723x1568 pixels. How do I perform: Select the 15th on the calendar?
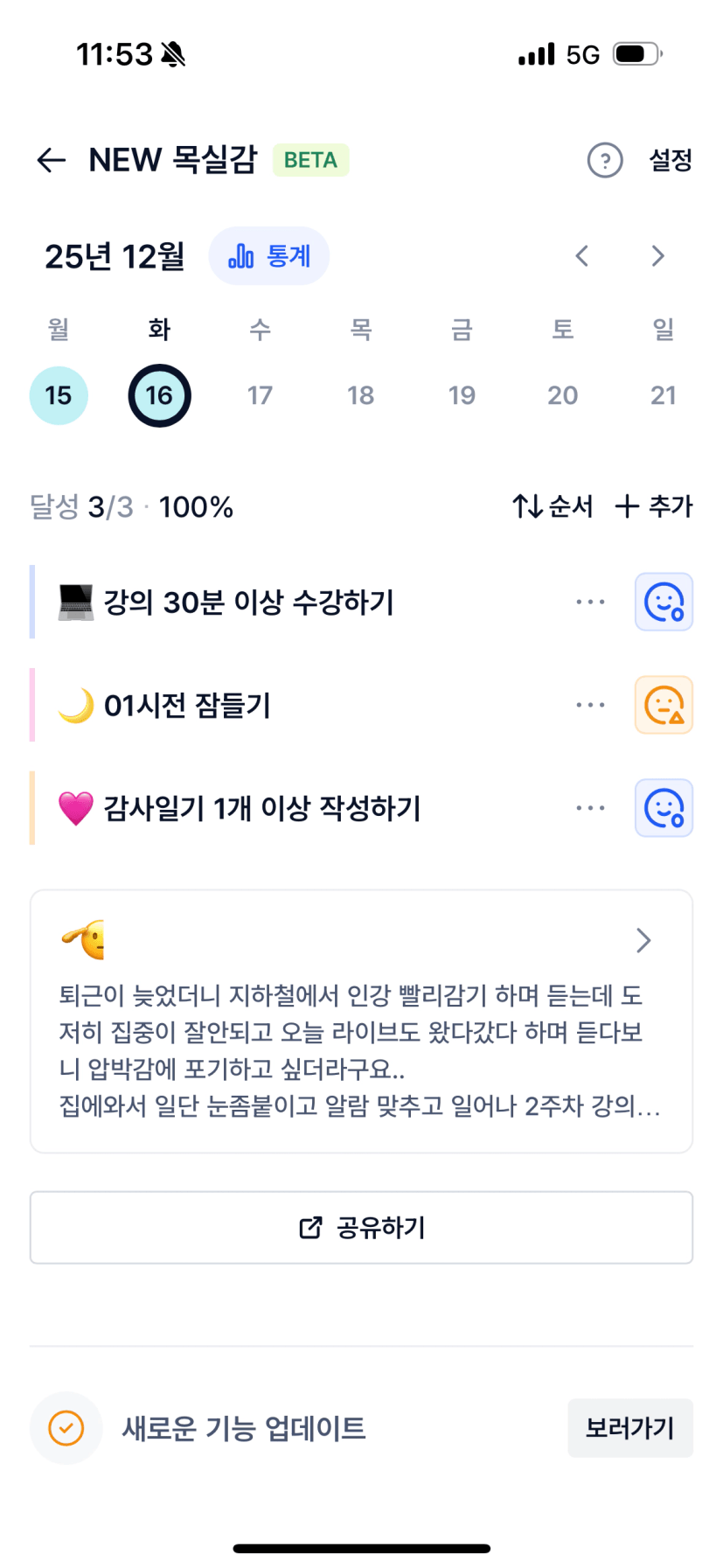[59, 395]
